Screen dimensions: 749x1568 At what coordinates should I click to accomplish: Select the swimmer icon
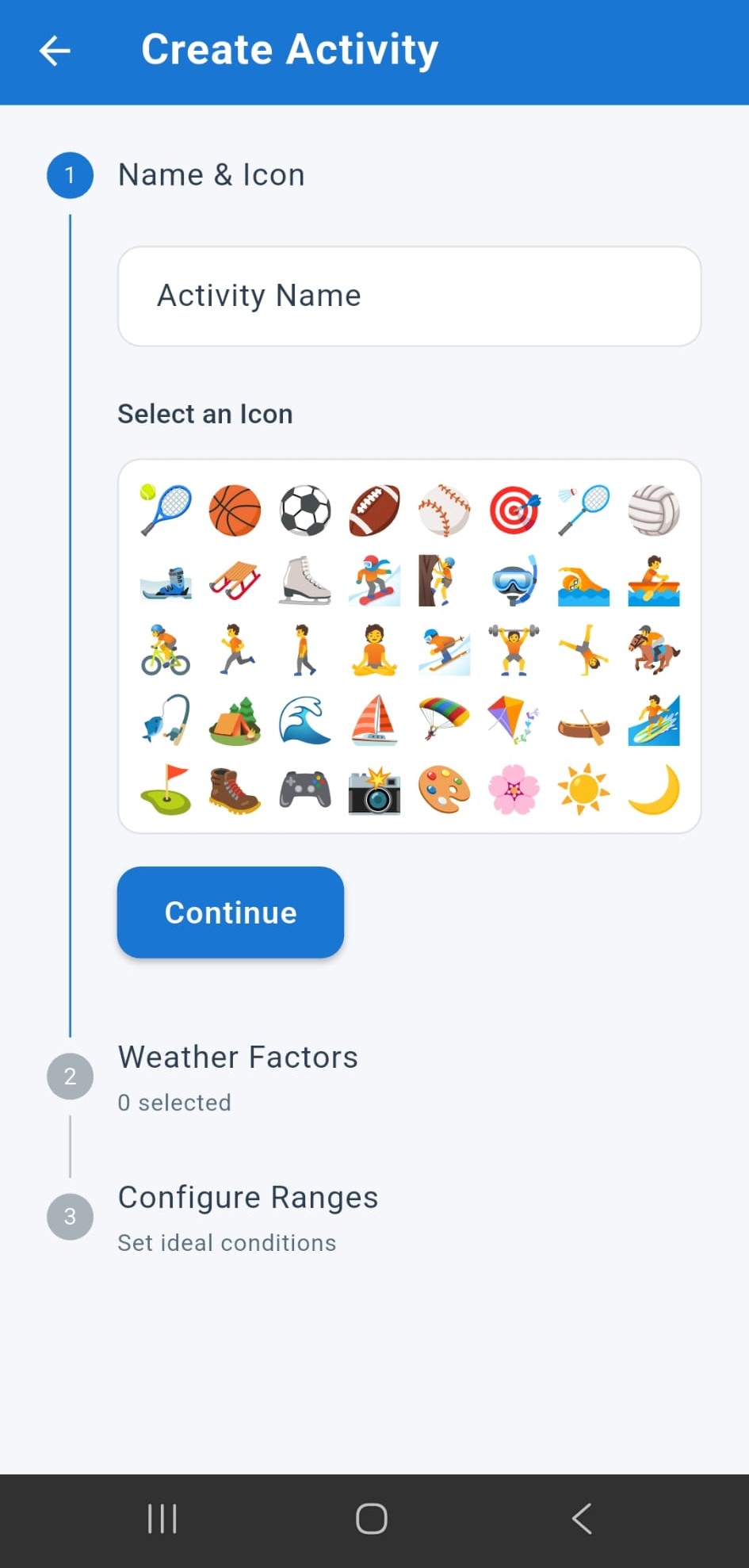(583, 579)
